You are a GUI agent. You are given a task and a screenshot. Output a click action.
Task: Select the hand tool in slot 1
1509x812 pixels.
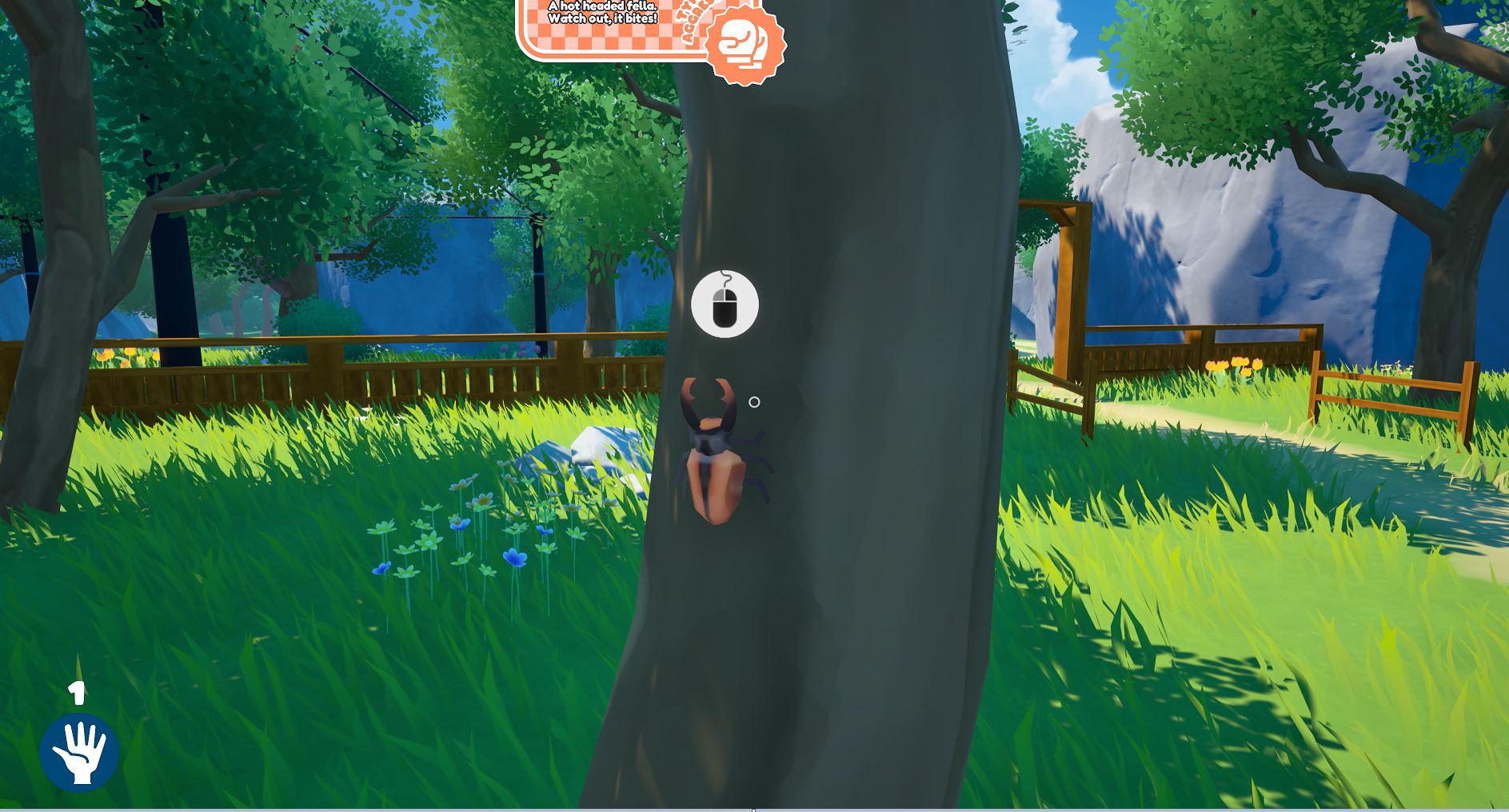pos(79,752)
